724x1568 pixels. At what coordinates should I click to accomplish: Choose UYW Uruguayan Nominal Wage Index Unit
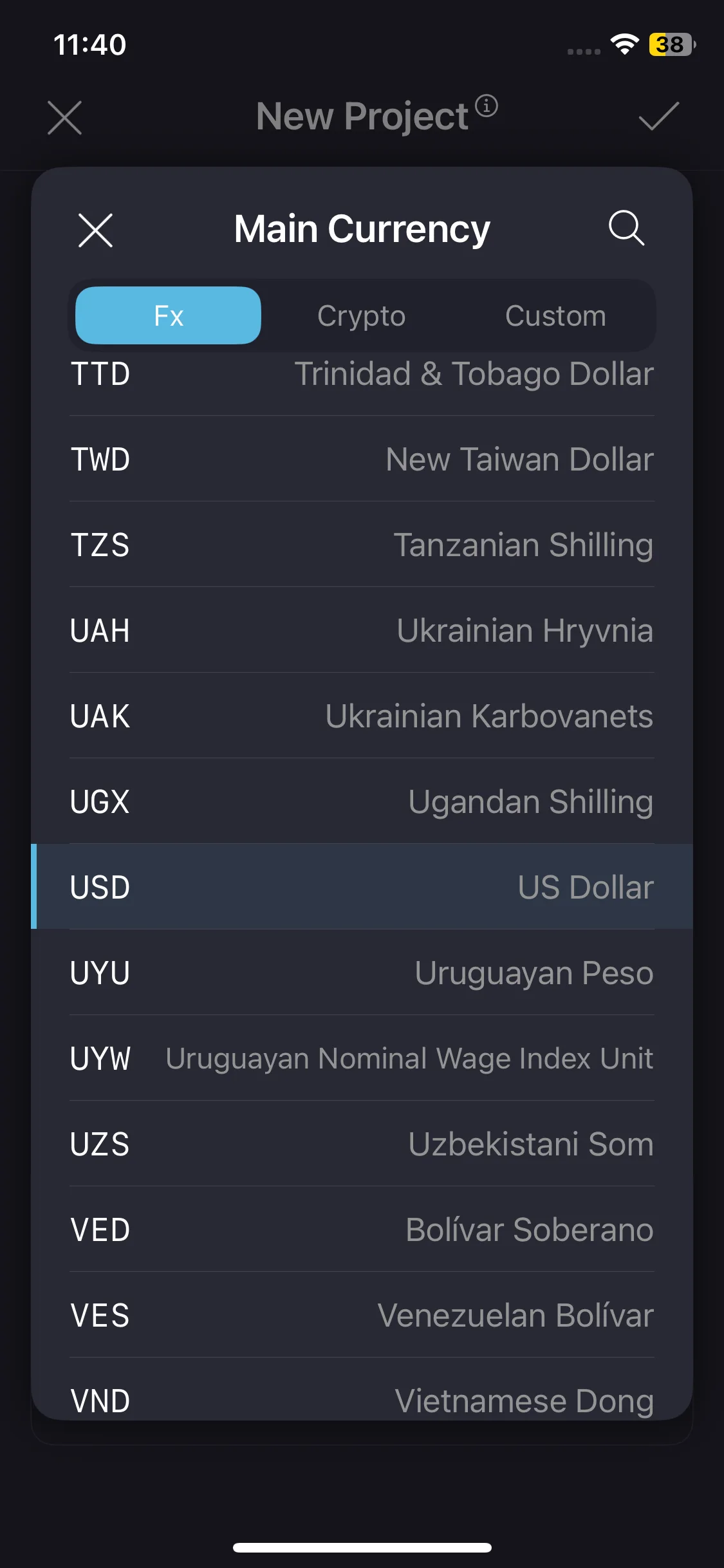click(362, 1058)
